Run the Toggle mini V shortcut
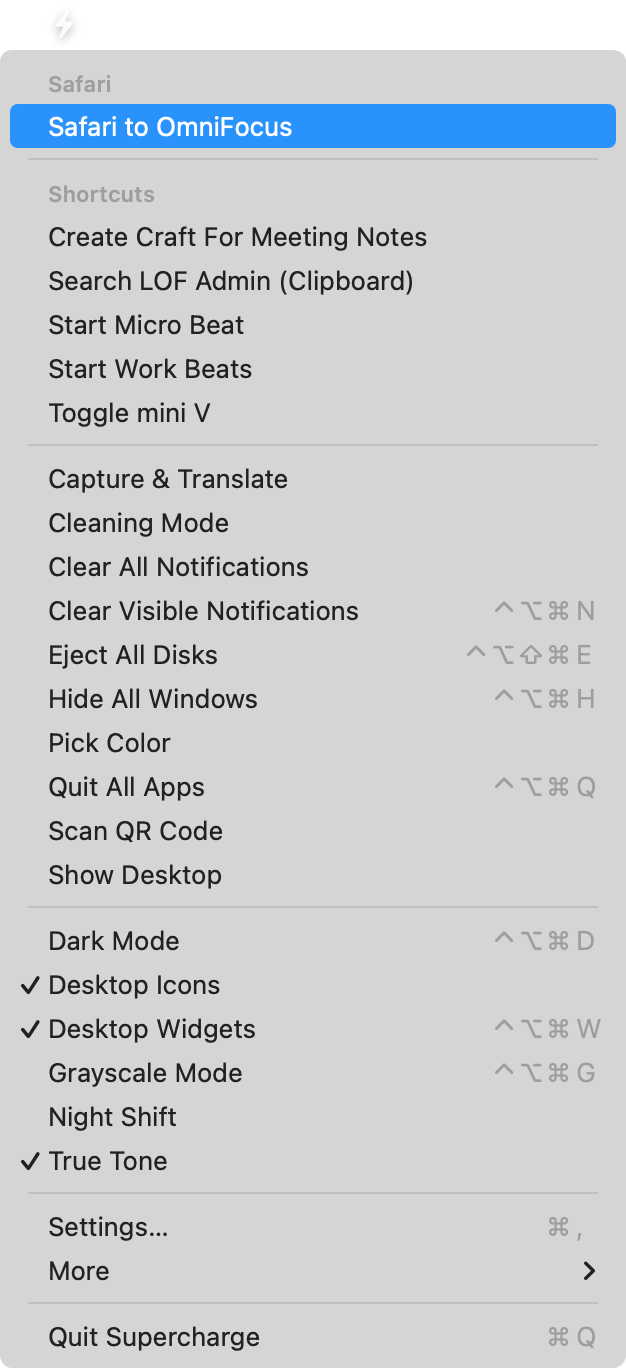626x1368 pixels. click(x=313, y=413)
